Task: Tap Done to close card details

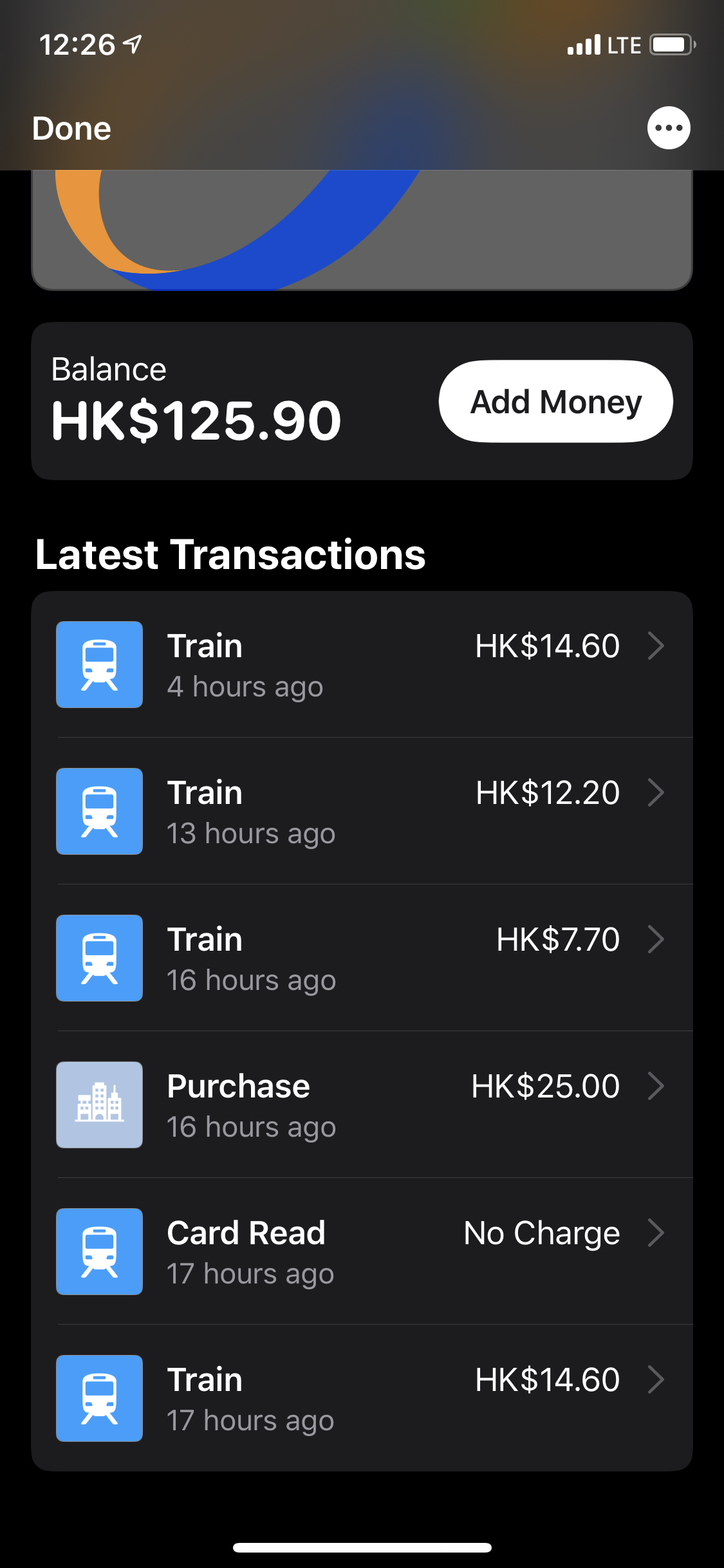Action: 71,128
